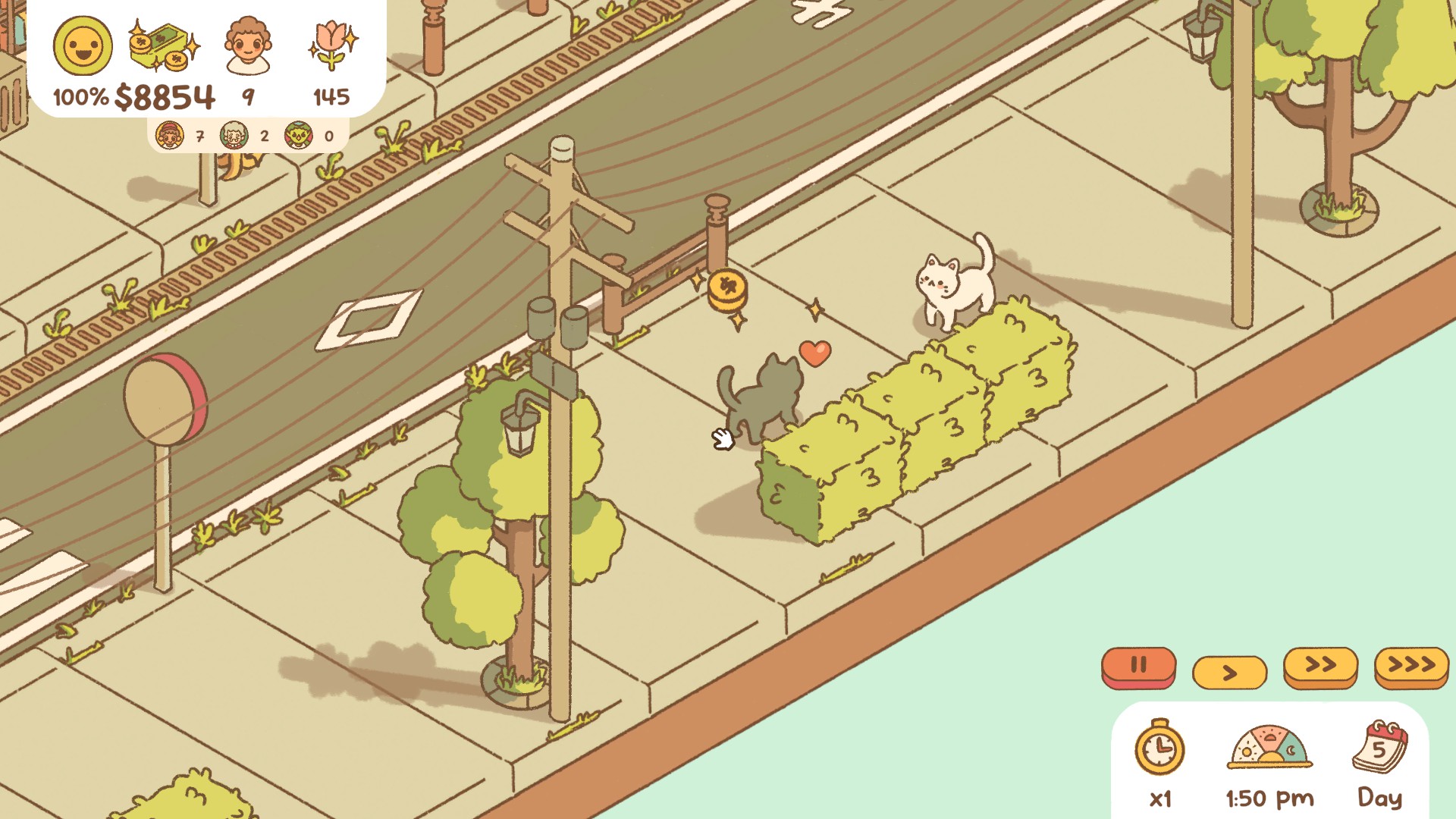
Task: Pet the gray cat
Action: click(x=762, y=398)
